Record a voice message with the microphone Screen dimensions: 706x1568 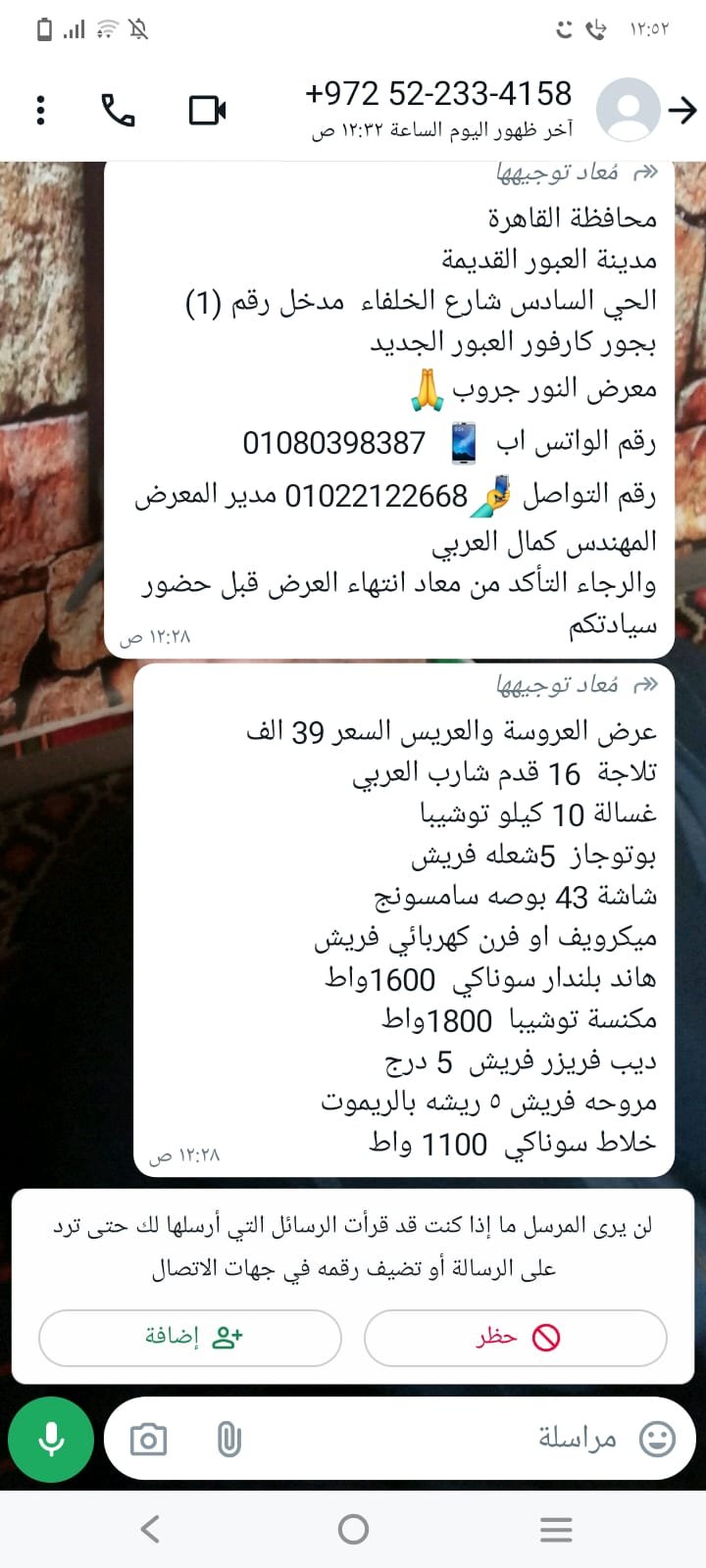click(51, 1440)
